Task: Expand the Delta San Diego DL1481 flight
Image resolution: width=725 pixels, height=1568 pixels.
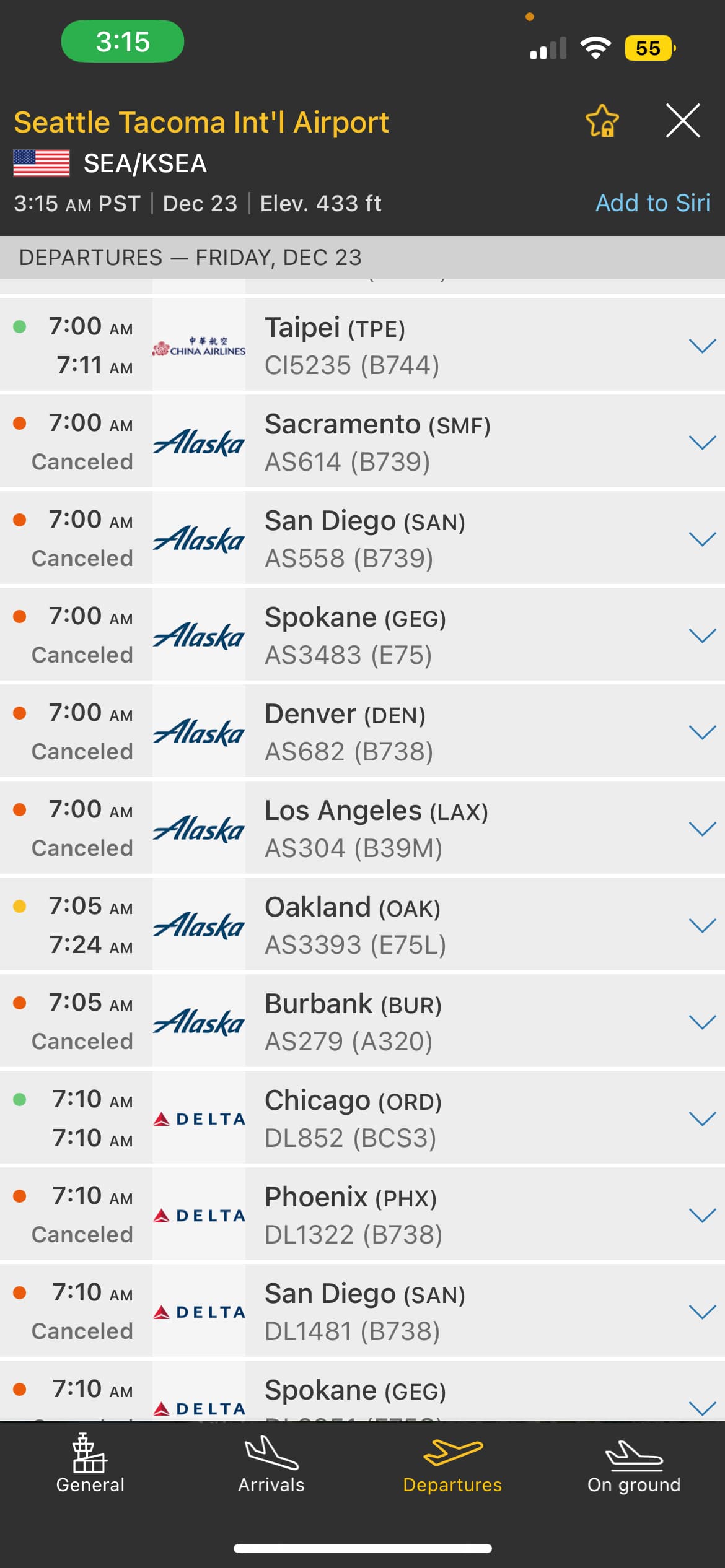Action: pyautogui.click(x=702, y=1312)
